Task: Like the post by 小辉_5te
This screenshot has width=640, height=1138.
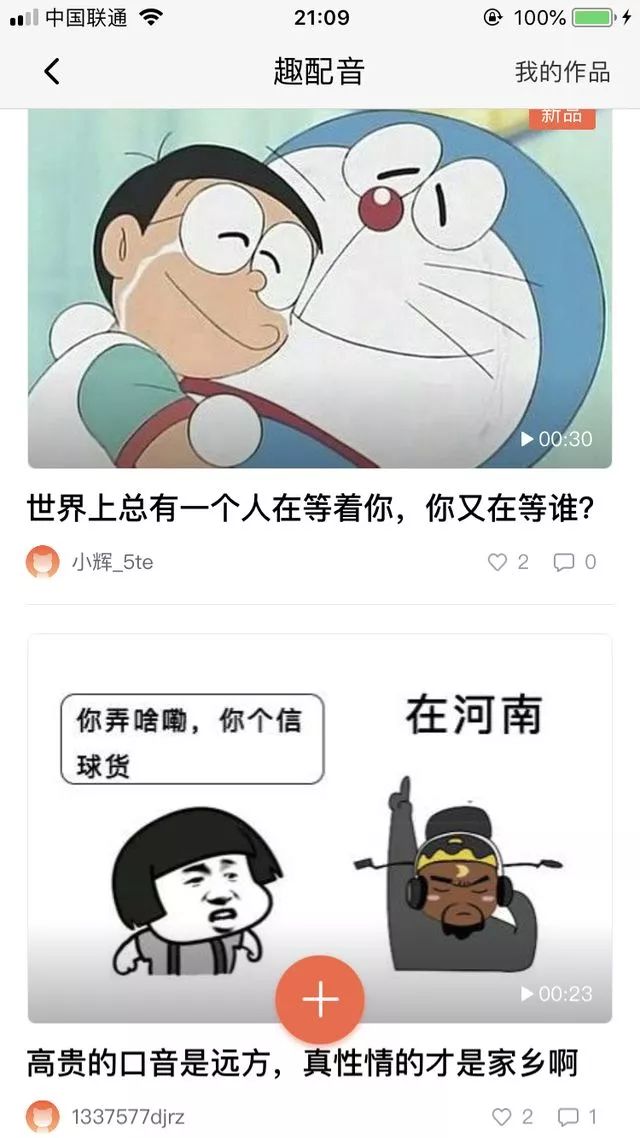Action: point(498,562)
